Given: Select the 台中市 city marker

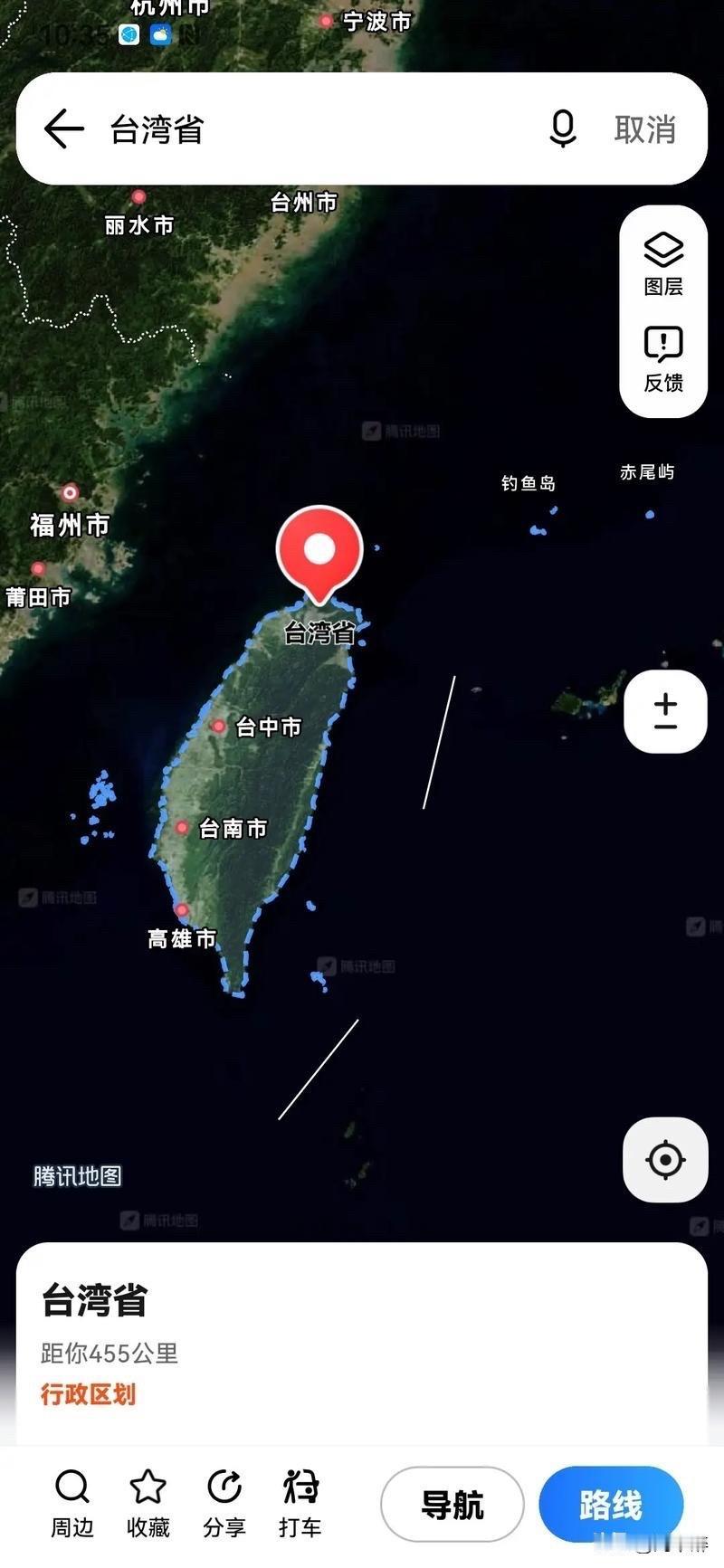Looking at the screenshot, I should 219,726.
